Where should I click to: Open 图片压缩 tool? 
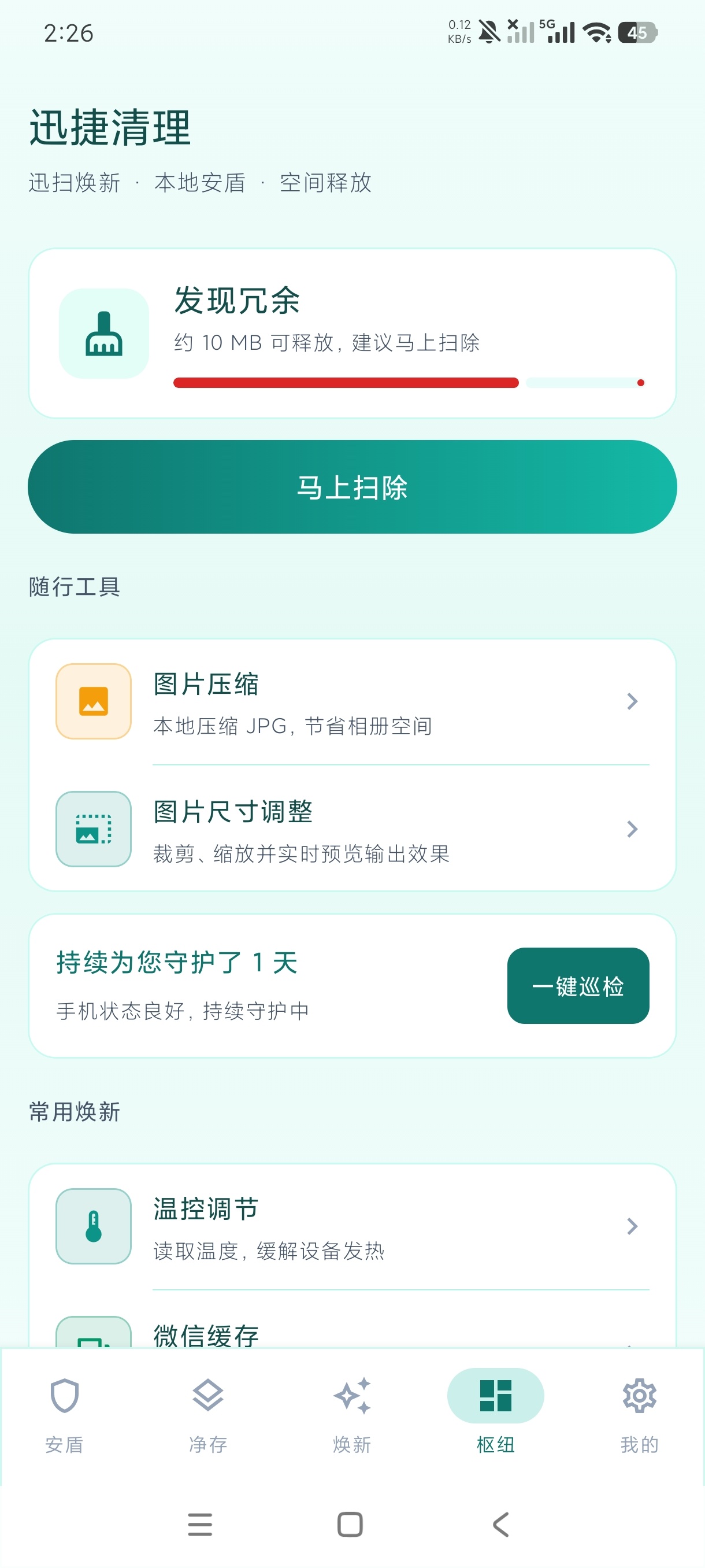[352, 701]
